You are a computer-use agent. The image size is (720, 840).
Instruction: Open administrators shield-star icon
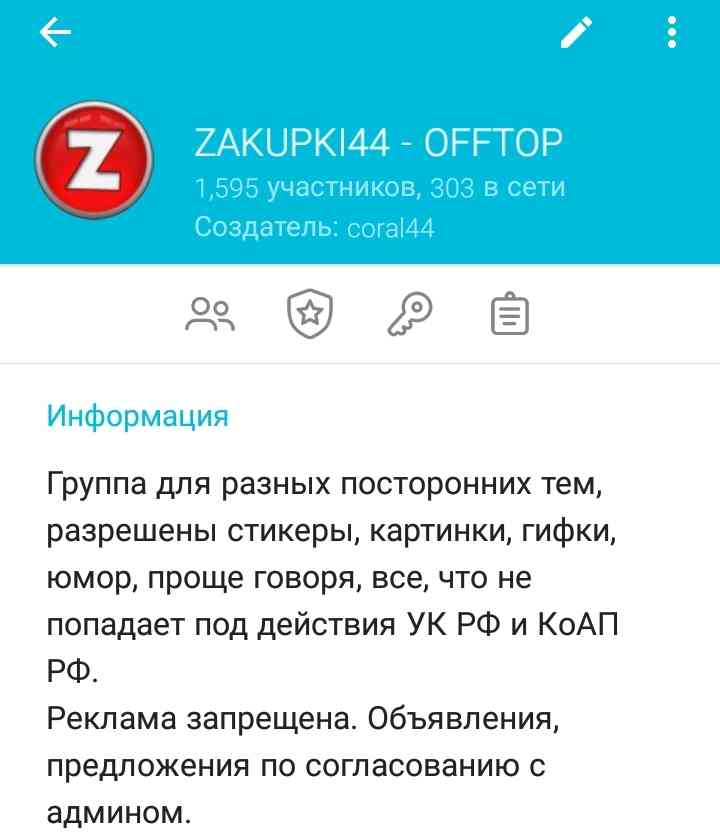point(309,315)
